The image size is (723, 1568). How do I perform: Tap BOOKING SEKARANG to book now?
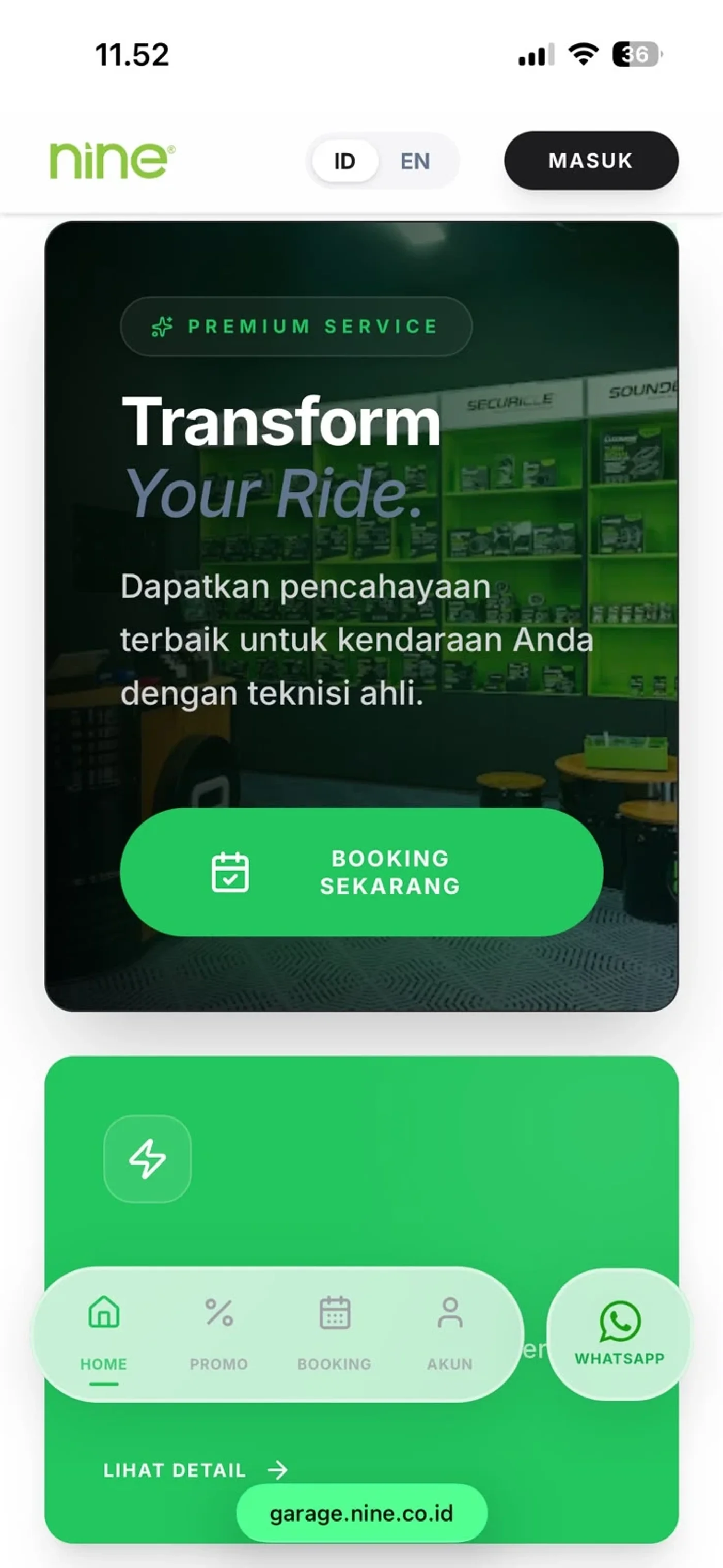click(x=361, y=872)
